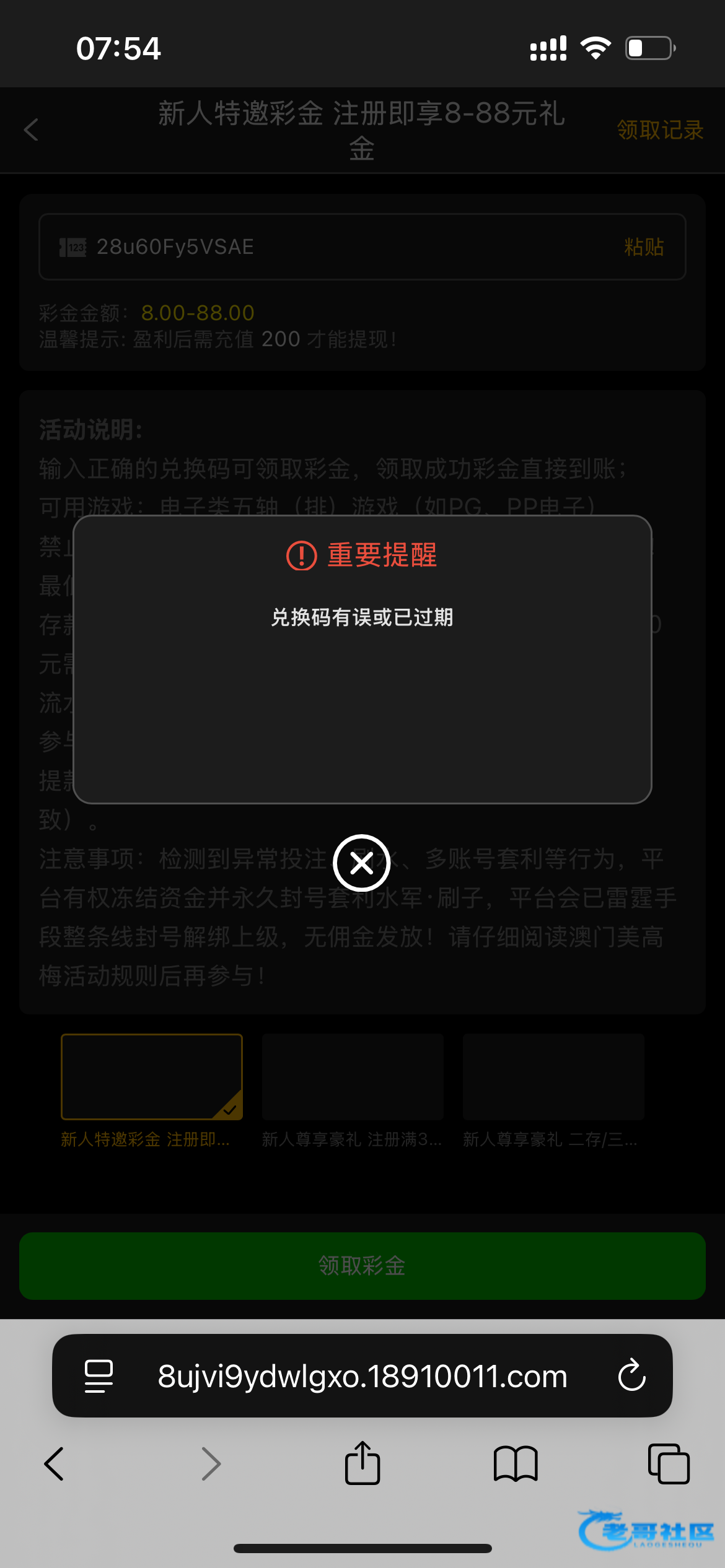The width and height of the screenshot is (725, 1568).
Task: Open the 新人尊享豪礼 注册满3 promotion card
Action: tap(353, 1077)
